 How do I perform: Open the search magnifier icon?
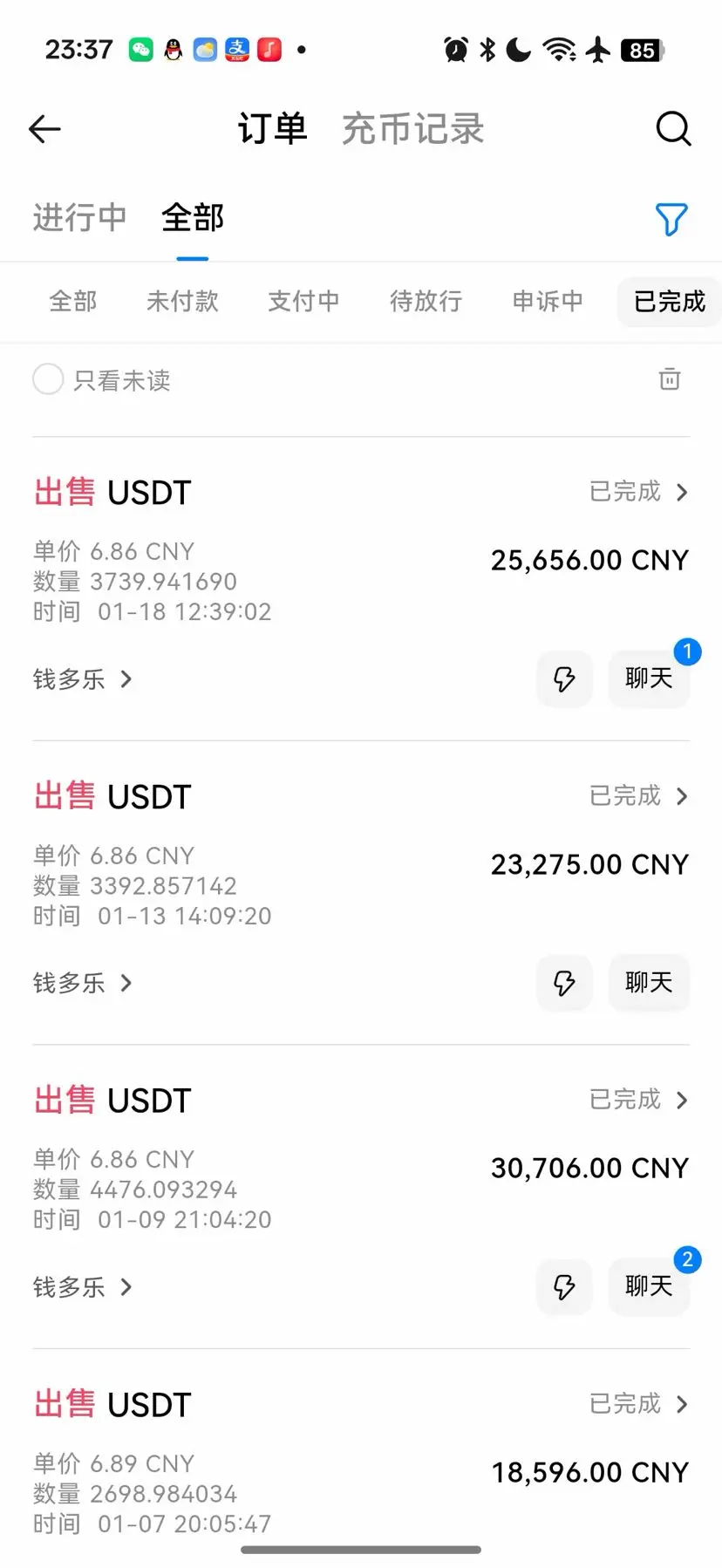673,129
